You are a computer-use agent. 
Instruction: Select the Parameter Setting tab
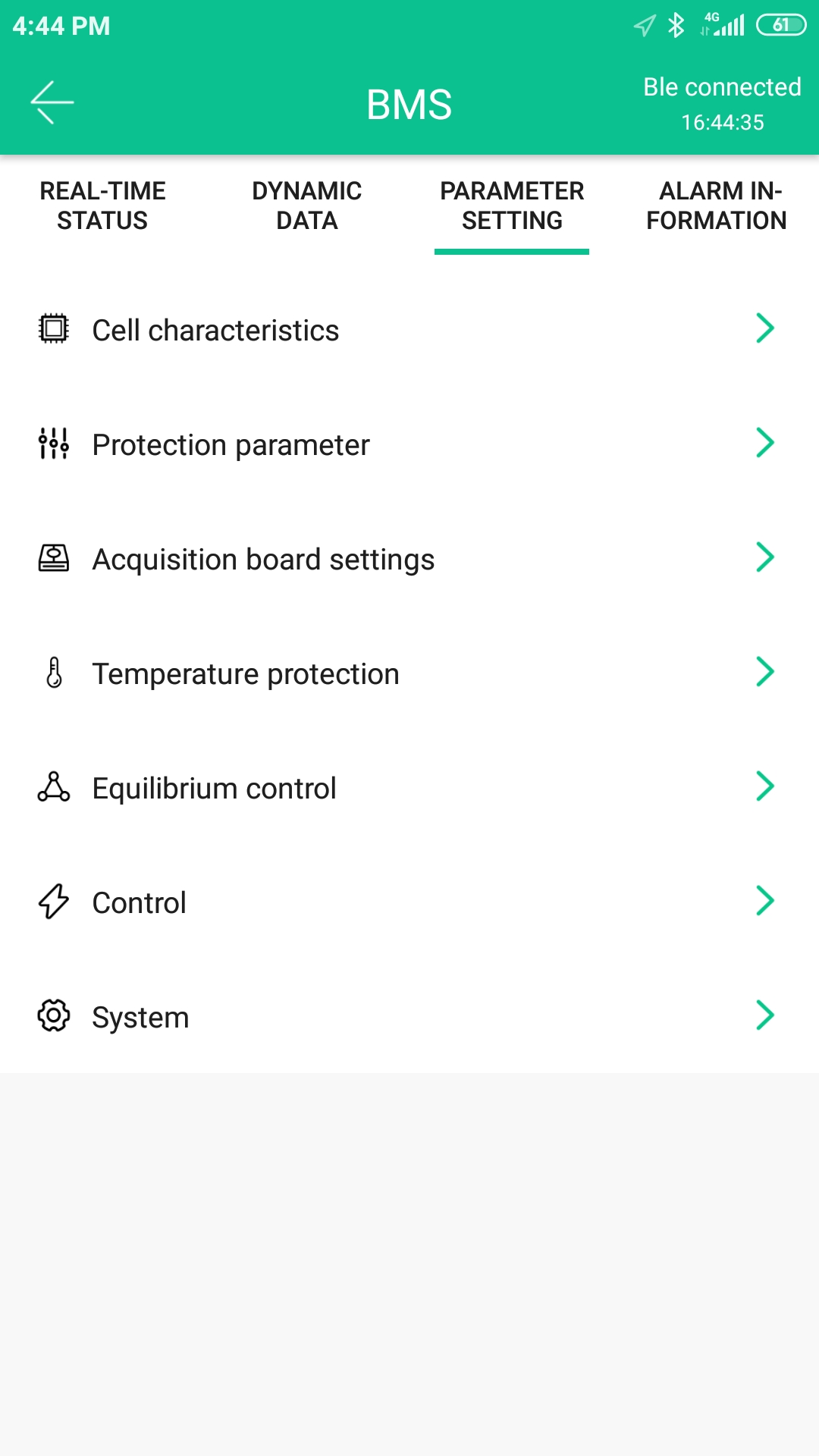[x=512, y=206]
